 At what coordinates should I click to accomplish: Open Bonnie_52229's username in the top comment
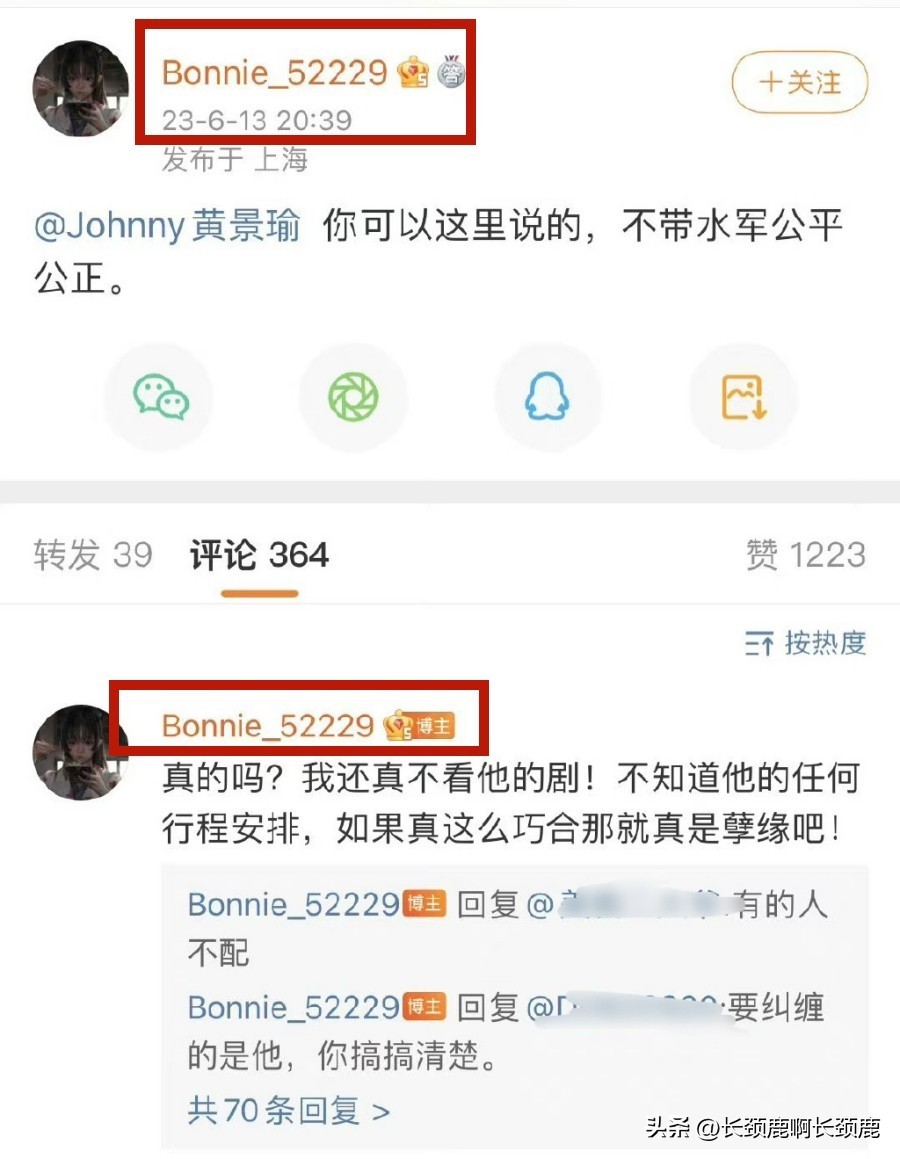(267, 726)
